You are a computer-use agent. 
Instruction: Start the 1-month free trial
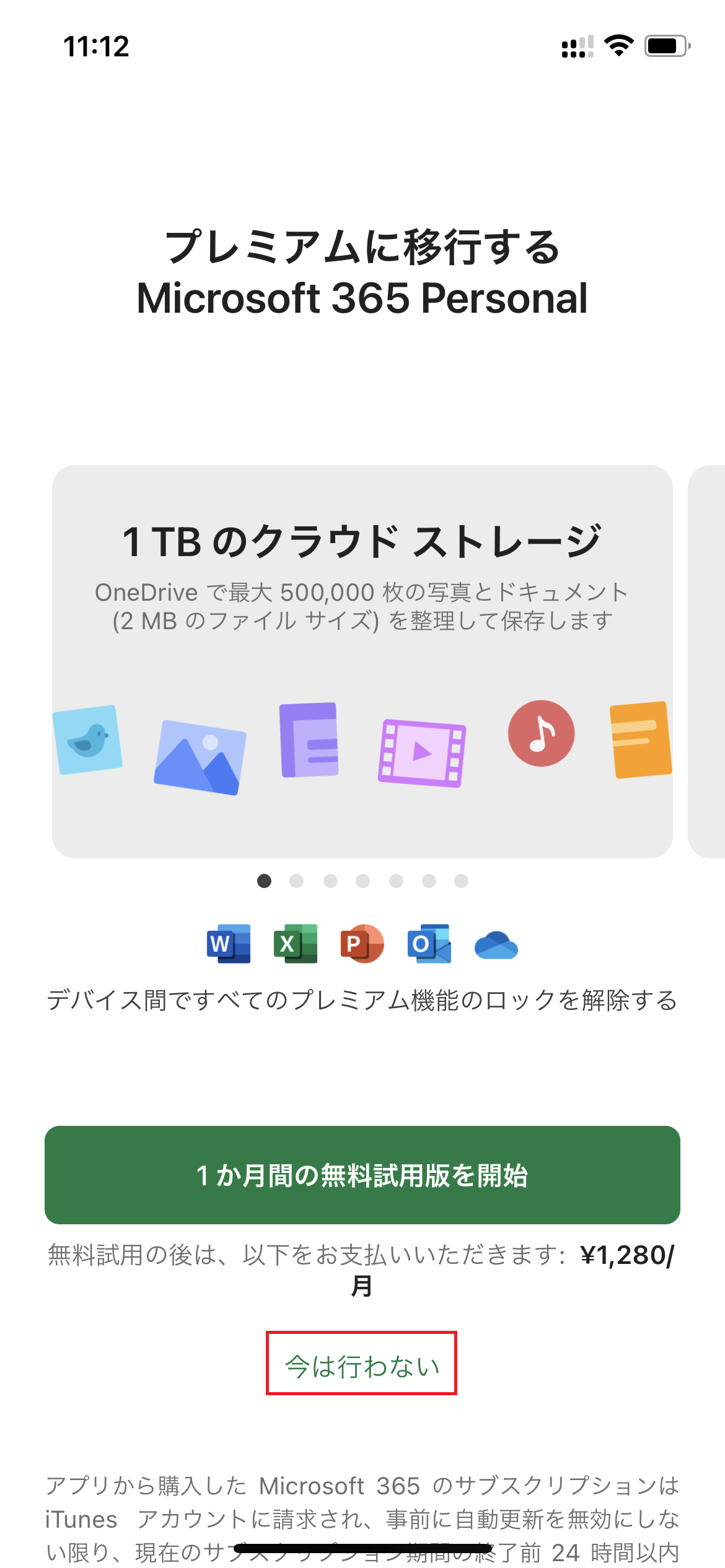click(x=362, y=1175)
